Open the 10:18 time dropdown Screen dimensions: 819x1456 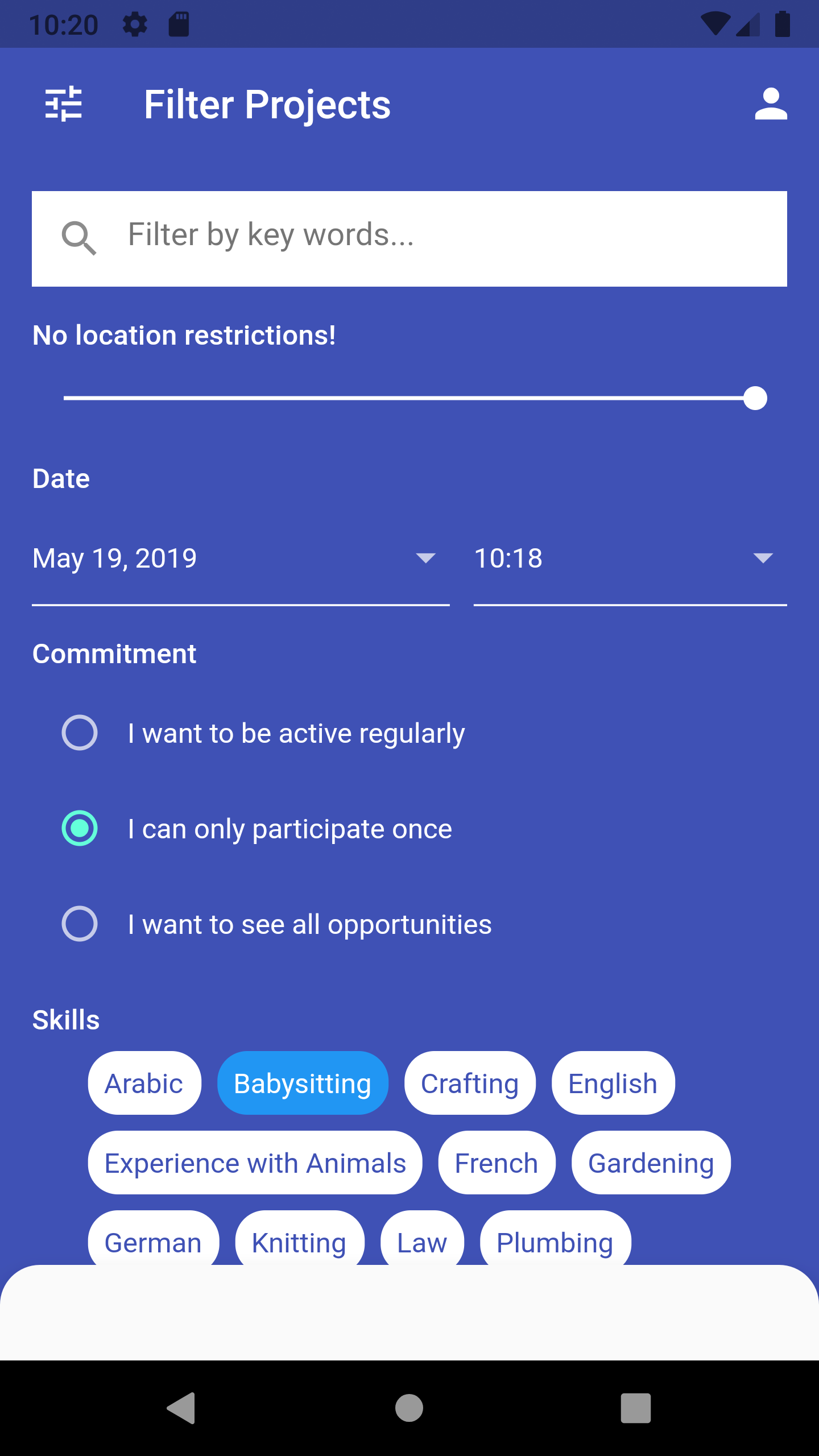[x=630, y=559]
